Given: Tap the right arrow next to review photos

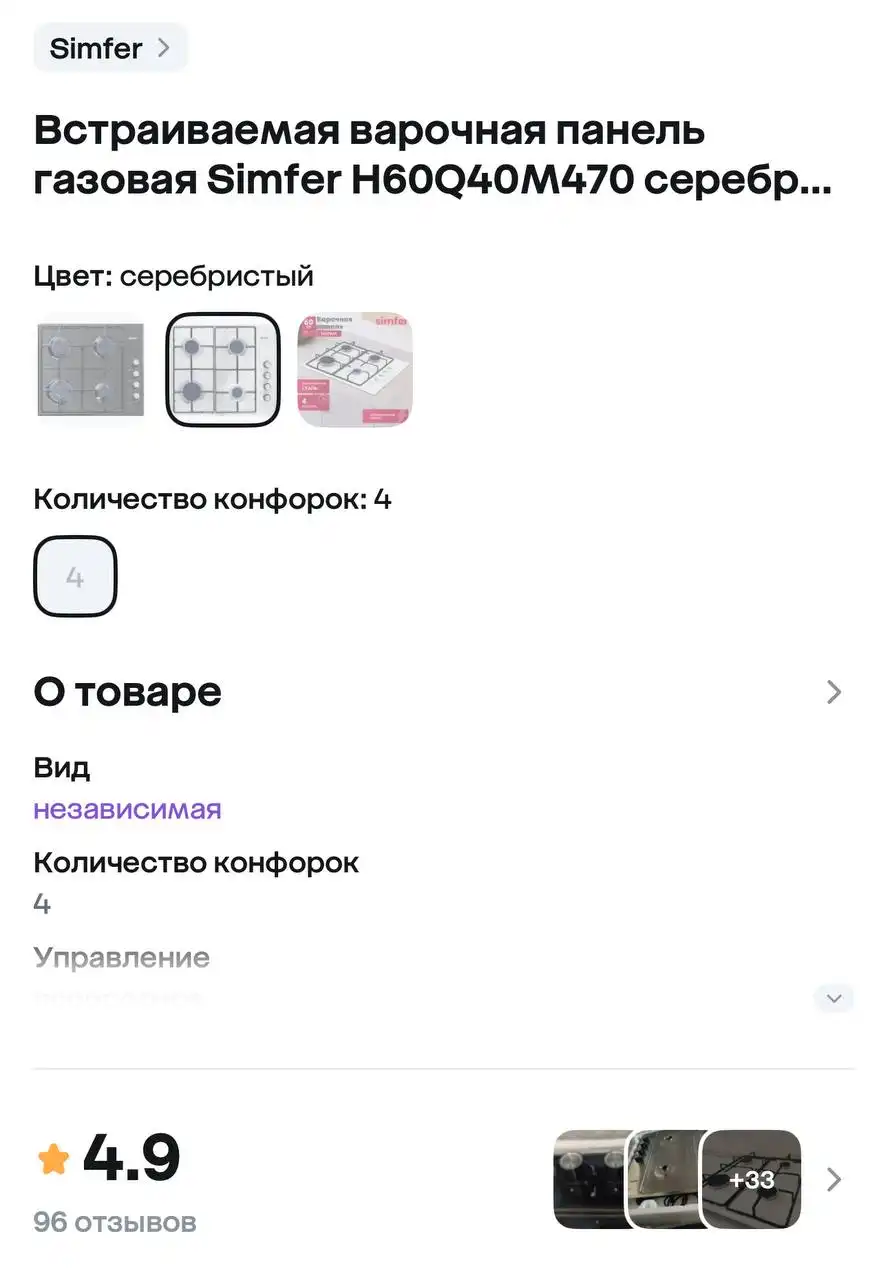Looking at the screenshot, I should coord(833,1179).
